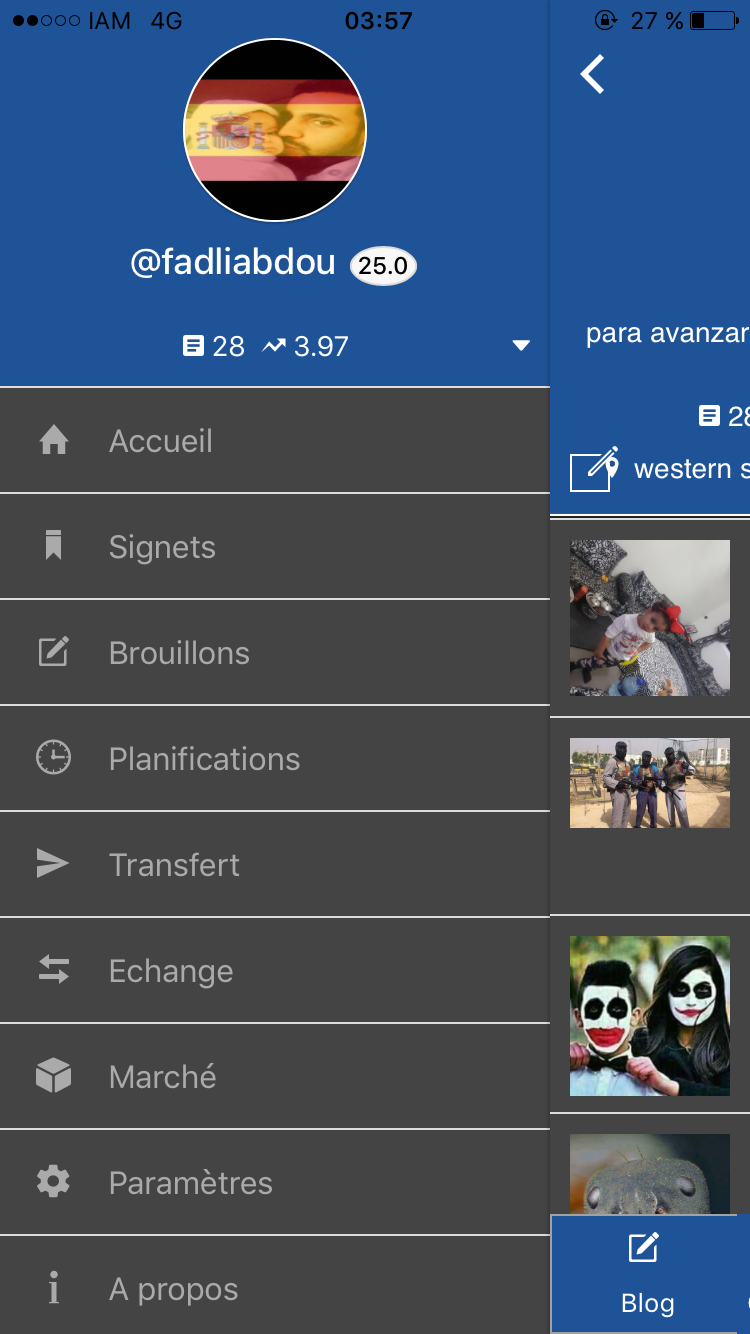Go back with the arrow

pyautogui.click(x=593, y=74)
